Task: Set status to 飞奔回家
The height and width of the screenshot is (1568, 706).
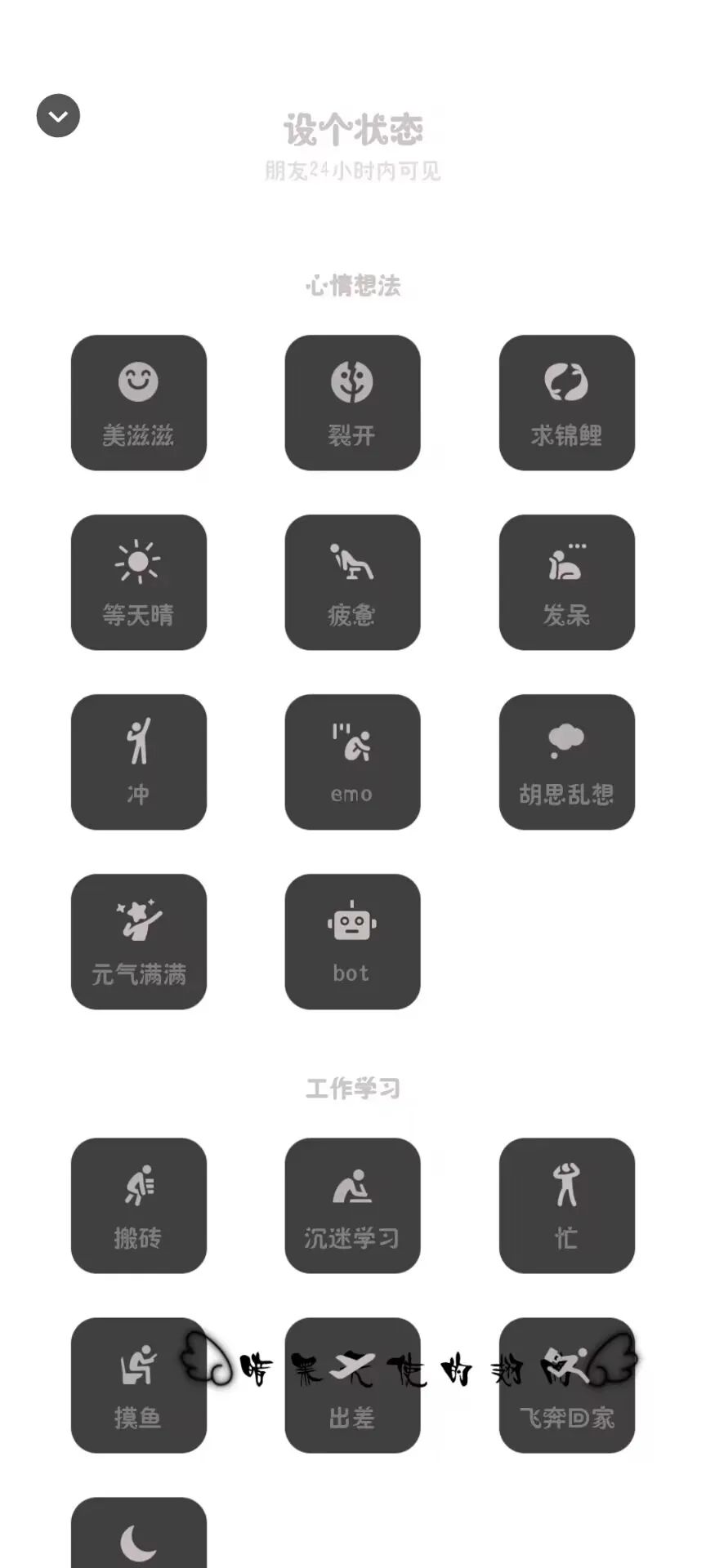Action: (567, 1385)
